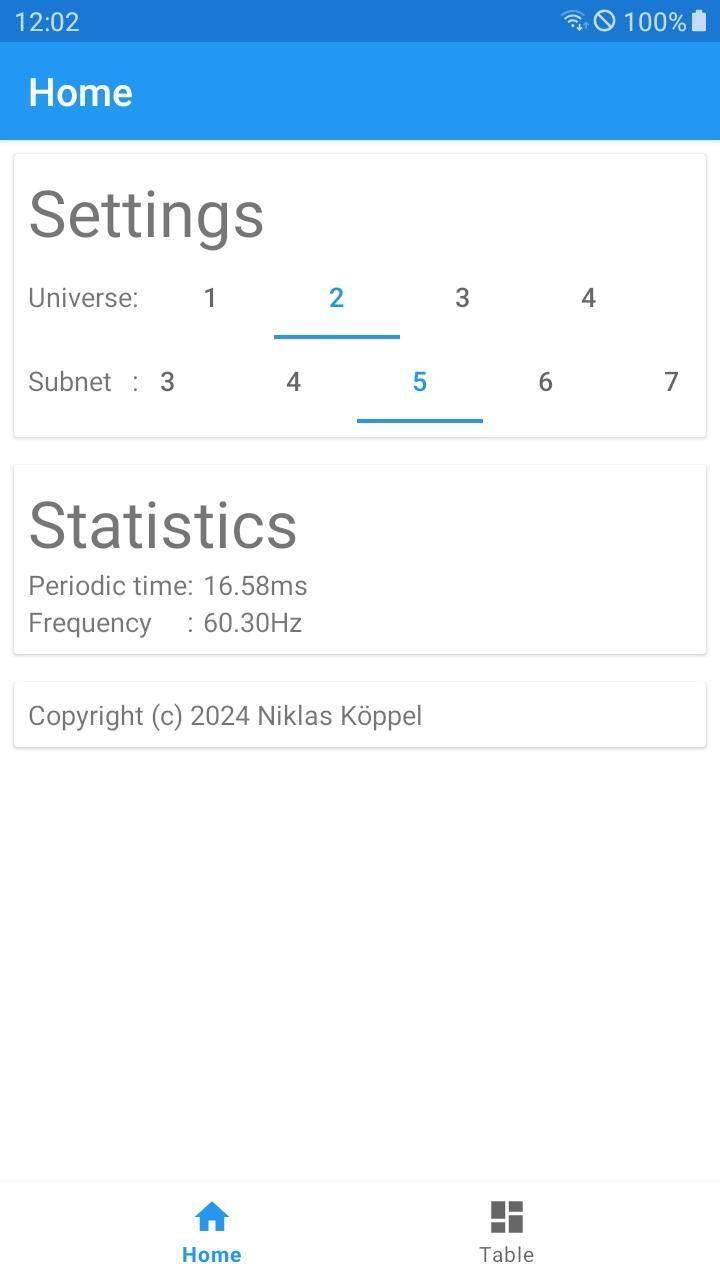The image size is (720, 1280).
Task: Tap the currently selected Subnet 5
Action: (419, 381)
